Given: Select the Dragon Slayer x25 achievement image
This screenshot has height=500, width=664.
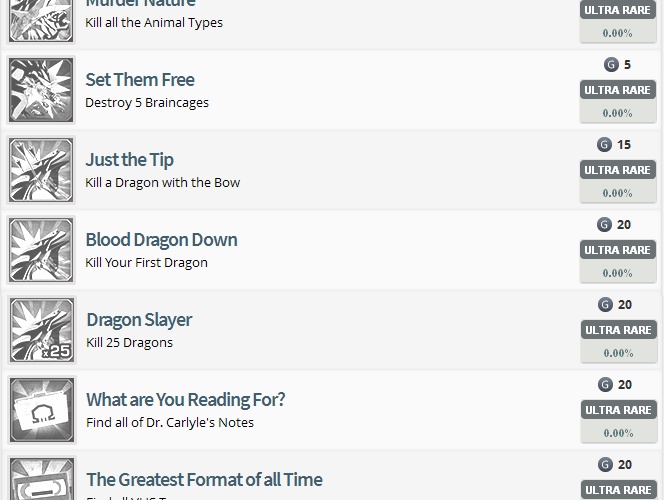Looking at the screenshot, I should pyautogui.click(x=42, y=330).
